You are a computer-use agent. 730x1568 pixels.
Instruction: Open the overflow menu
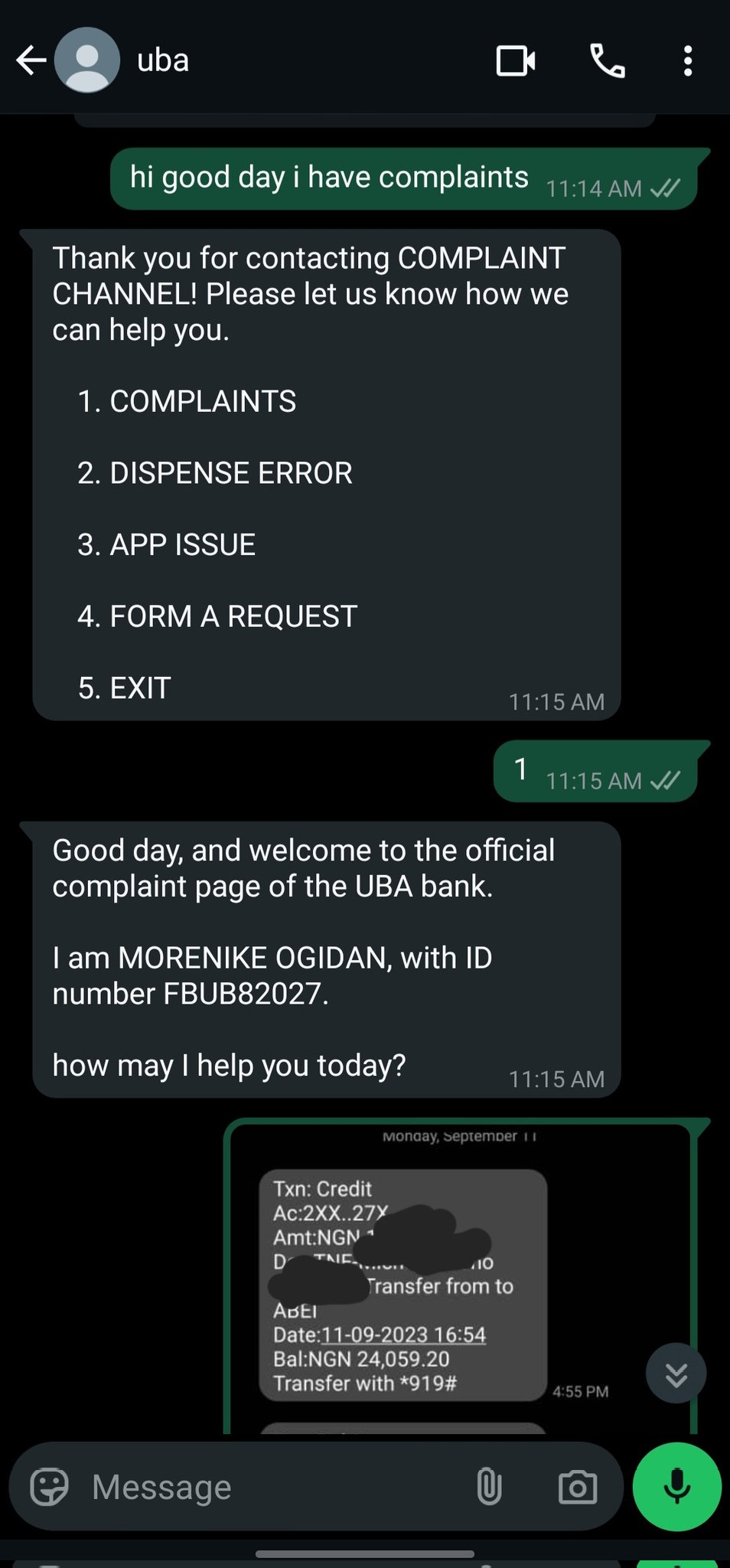pyautogui.click(x=688, y=61)
